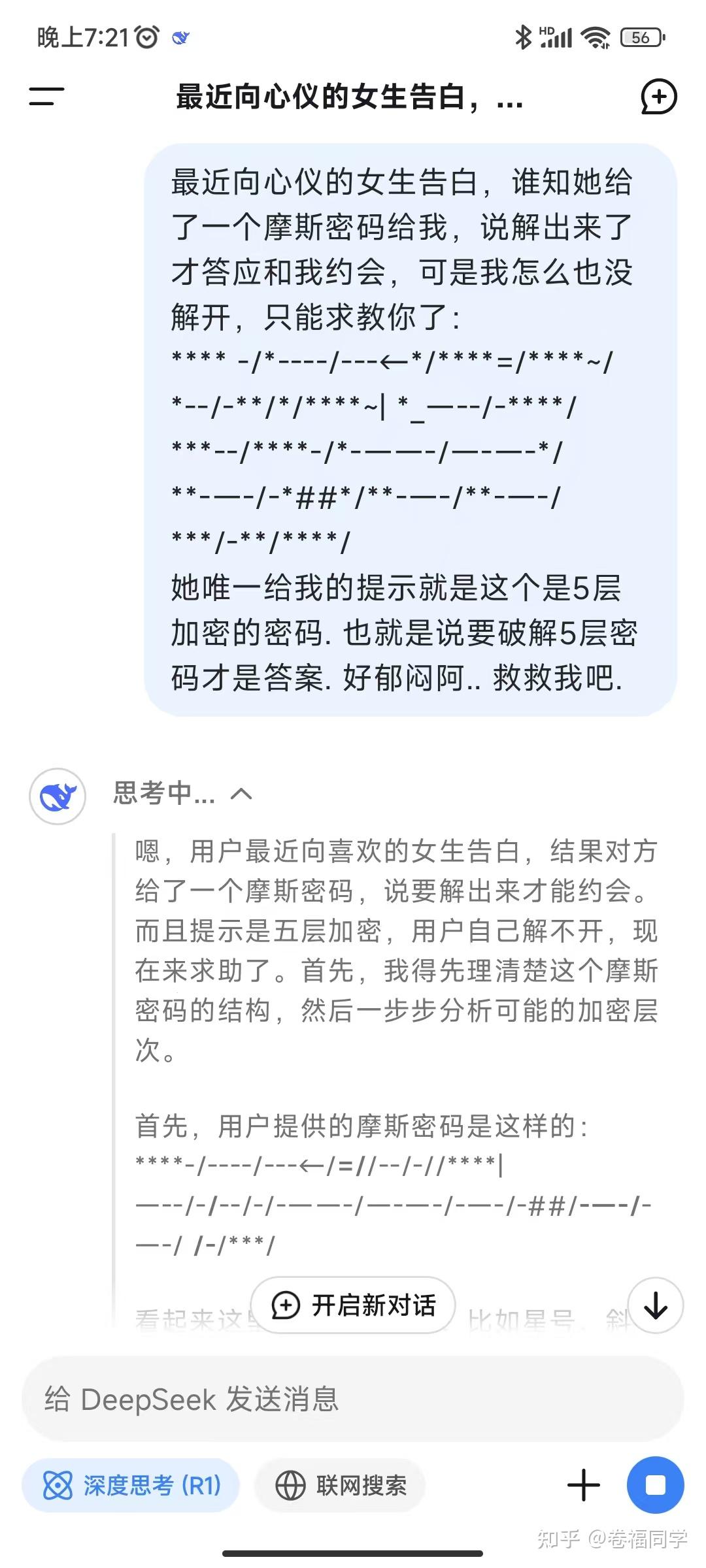
Task: Tap the whale notification icon in the status bar
Action: [180, 37]
